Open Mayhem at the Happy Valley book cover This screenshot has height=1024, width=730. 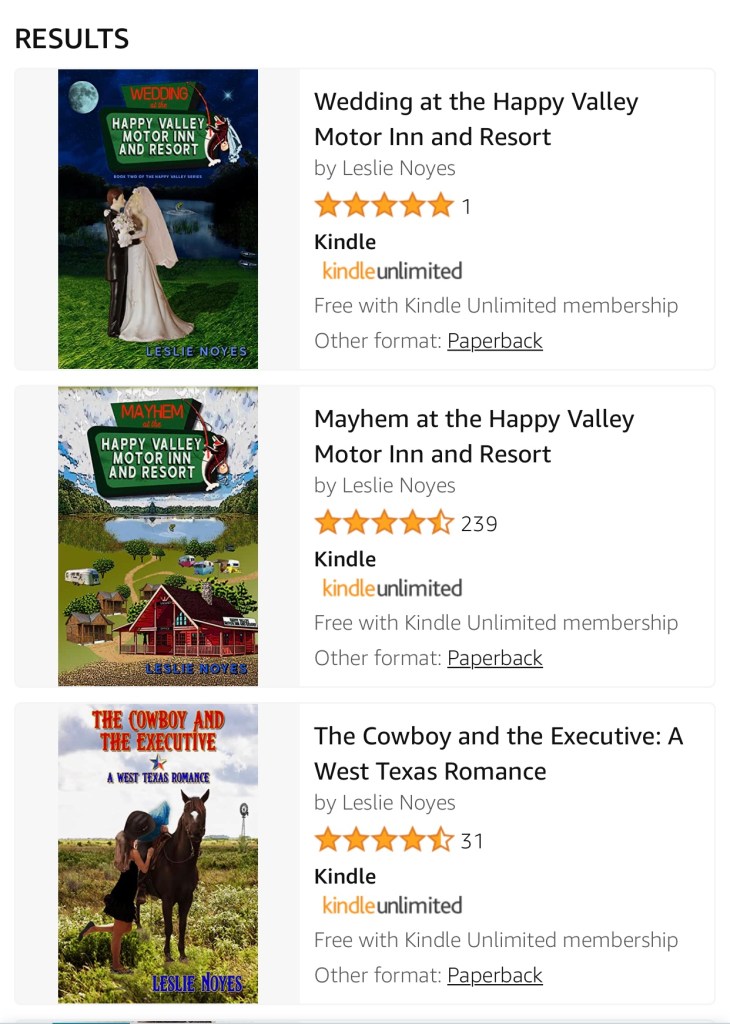click(x=158, y=536)
